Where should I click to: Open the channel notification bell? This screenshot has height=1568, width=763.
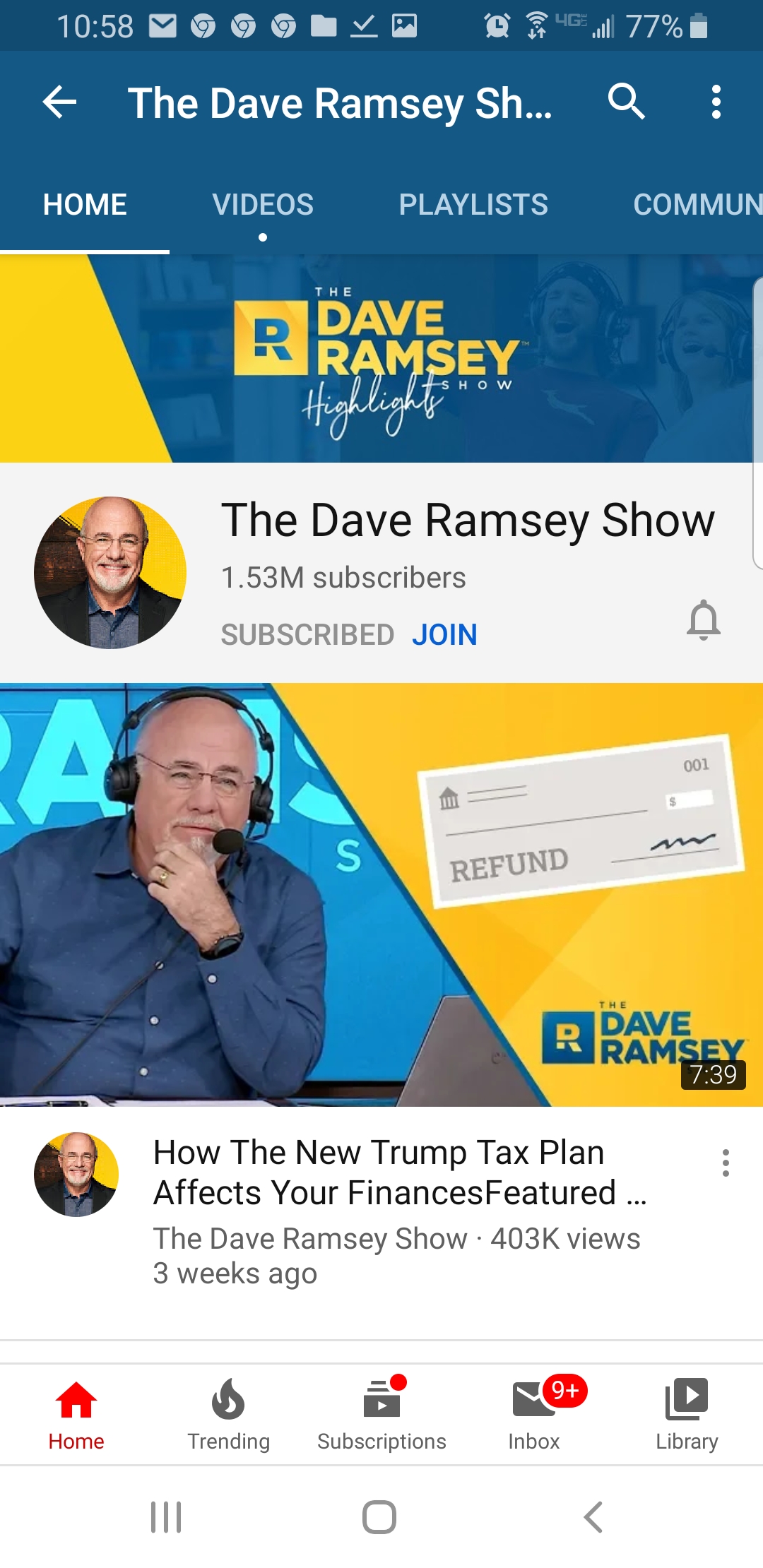[x=703, y=620]
